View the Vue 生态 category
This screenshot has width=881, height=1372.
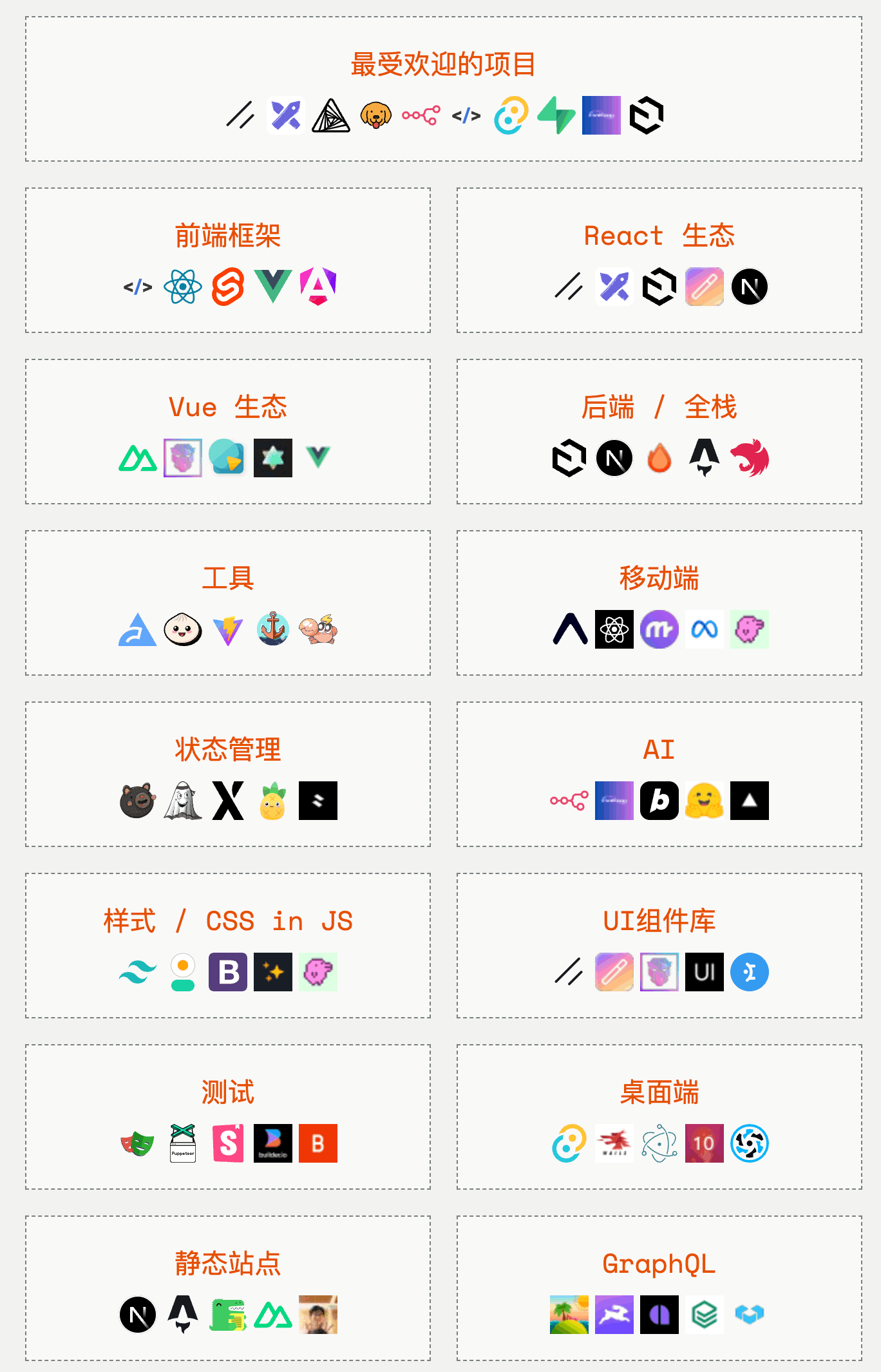tap(228, 407)
